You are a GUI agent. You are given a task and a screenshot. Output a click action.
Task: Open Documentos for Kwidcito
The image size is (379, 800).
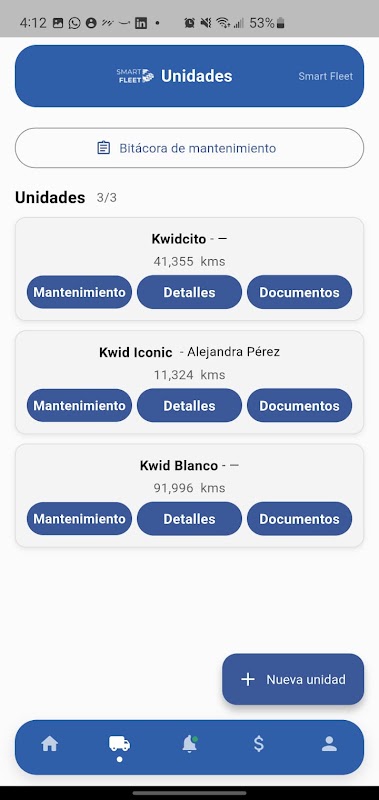(x=299, y=292)
